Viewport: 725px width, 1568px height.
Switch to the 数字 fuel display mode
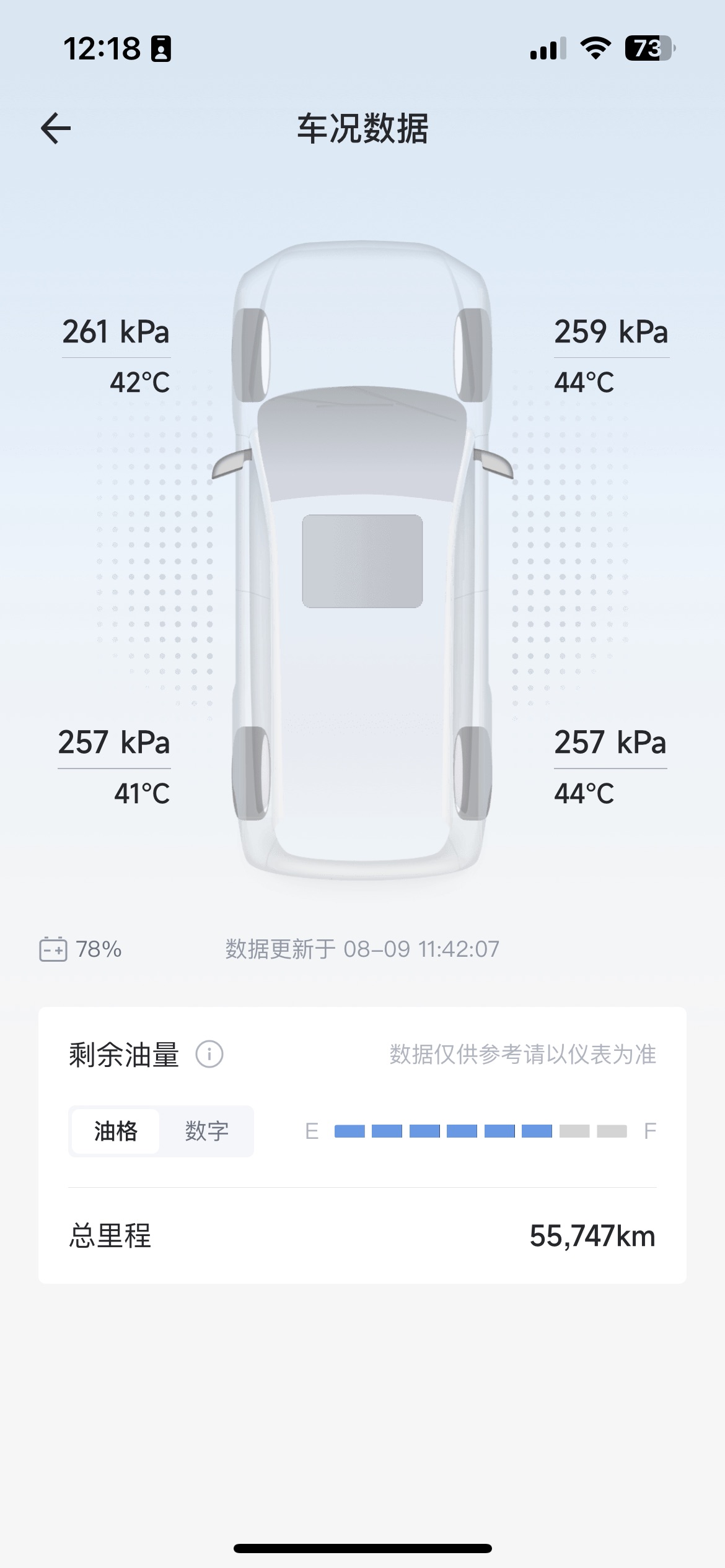(207, 1131)
